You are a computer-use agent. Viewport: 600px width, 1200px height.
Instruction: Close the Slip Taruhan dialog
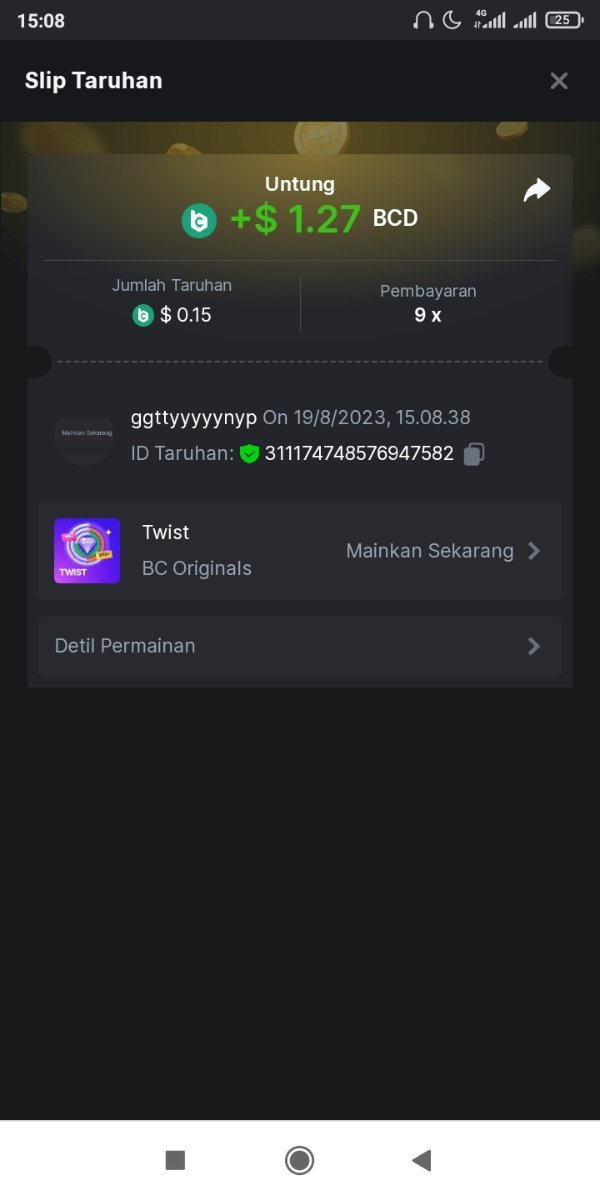559,81
